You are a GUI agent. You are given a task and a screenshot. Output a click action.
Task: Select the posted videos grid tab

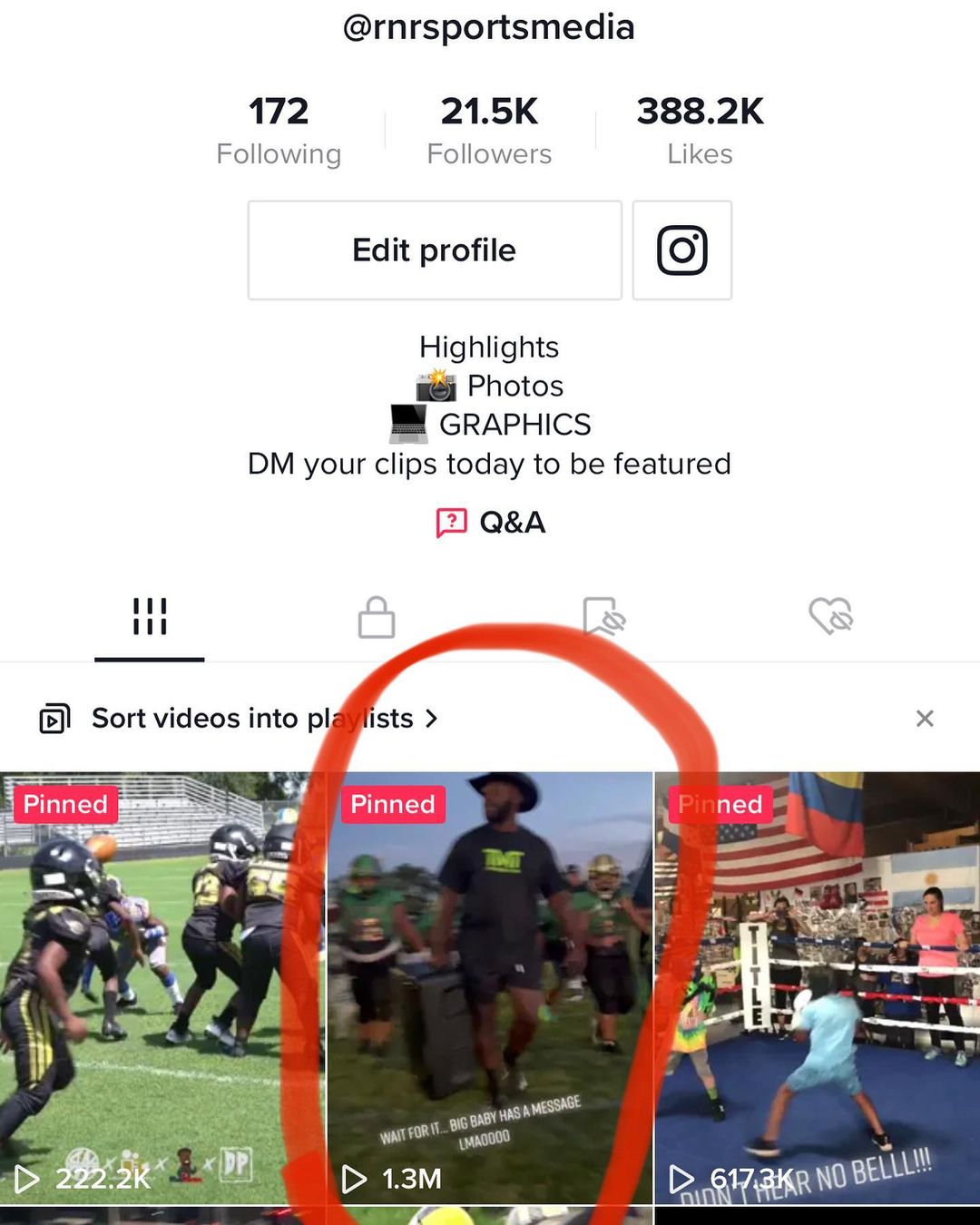(150, 617)
